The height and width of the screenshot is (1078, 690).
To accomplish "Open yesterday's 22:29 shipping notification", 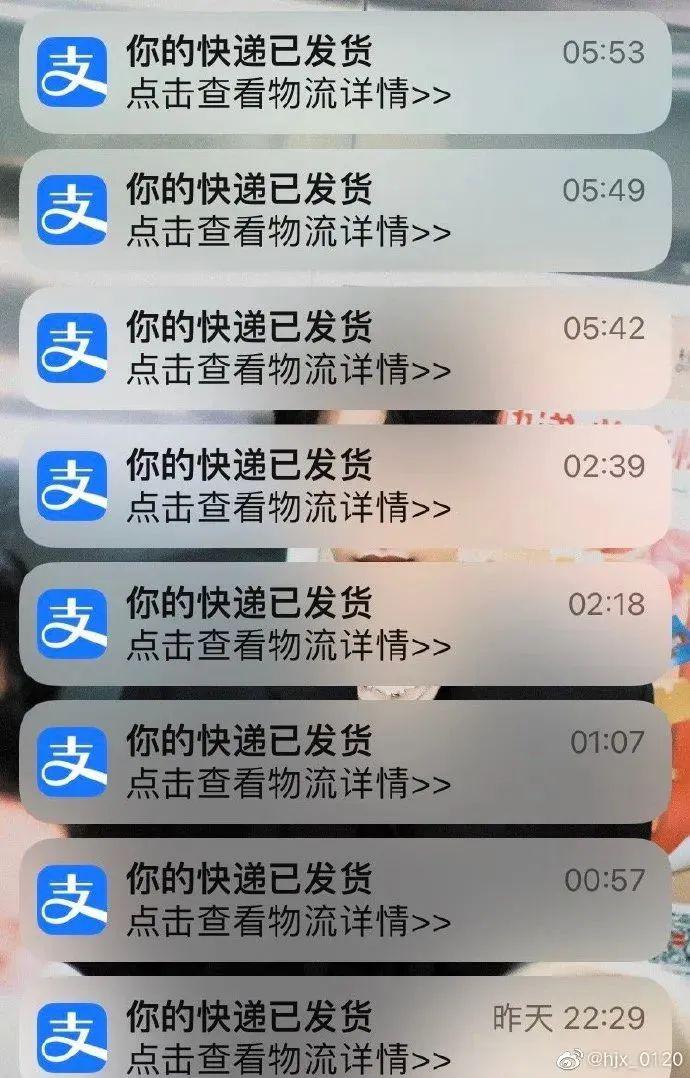I will tap(345, 1035).
